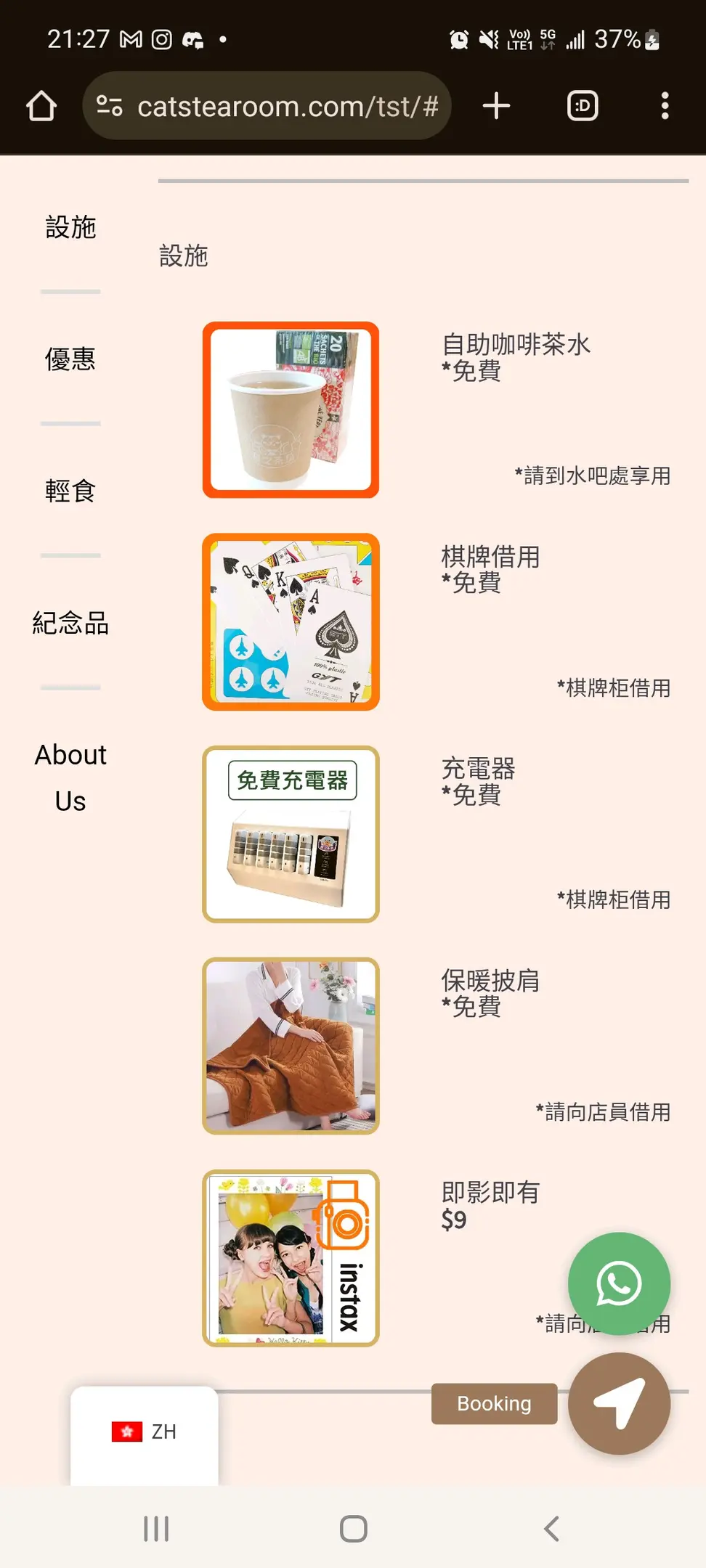Go back using the system back button
The image size is (706, 1568).
click(x=551, y=1528)
